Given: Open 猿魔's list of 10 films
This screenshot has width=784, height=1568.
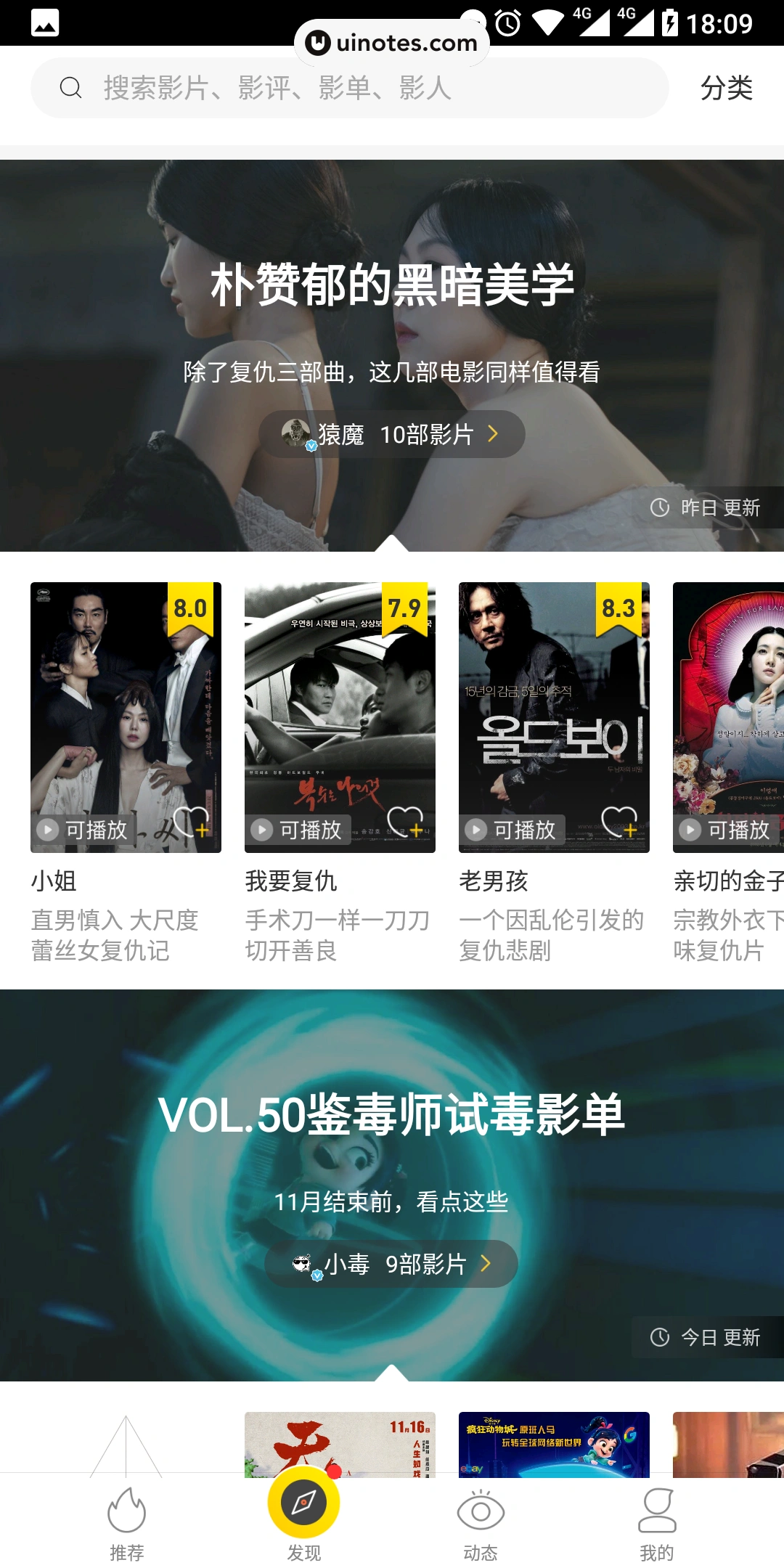Looking at the screenshot, I should pyautogui.click(x=392, y=434).
